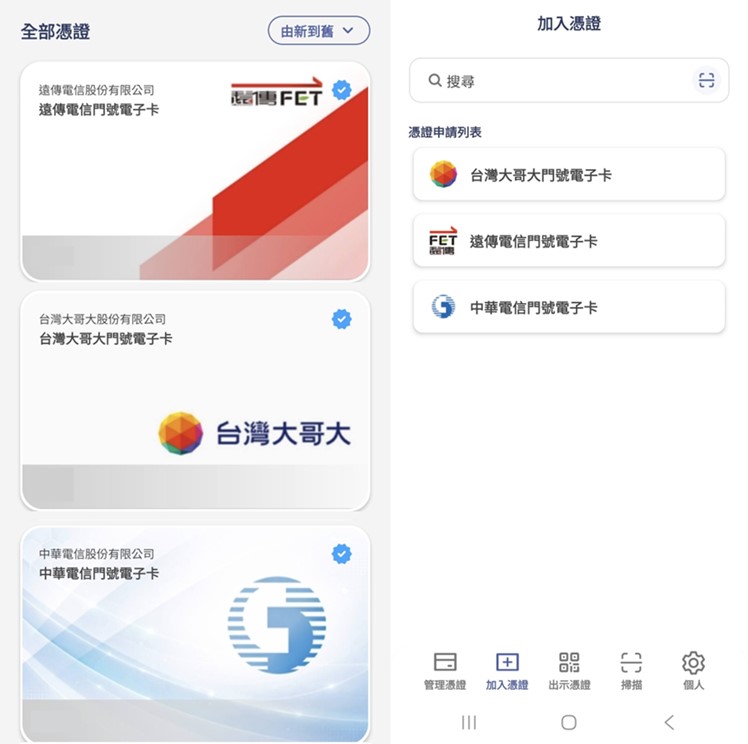Switch to the 個人 settings tab
This screenshot has height=744, width=748.
click(x=693, y=671)
